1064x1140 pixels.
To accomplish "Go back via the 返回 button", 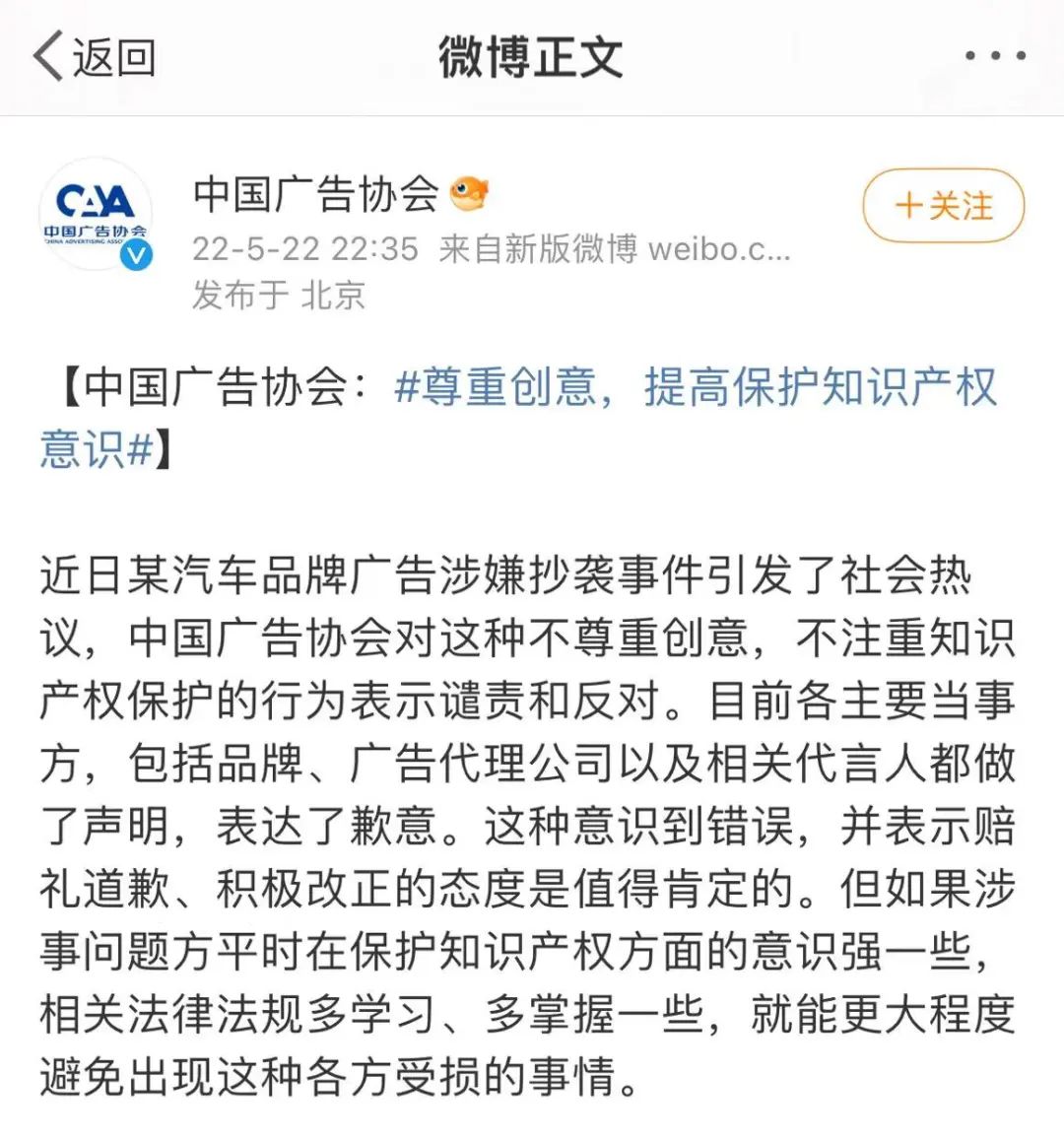I will (x=94, y=57).
